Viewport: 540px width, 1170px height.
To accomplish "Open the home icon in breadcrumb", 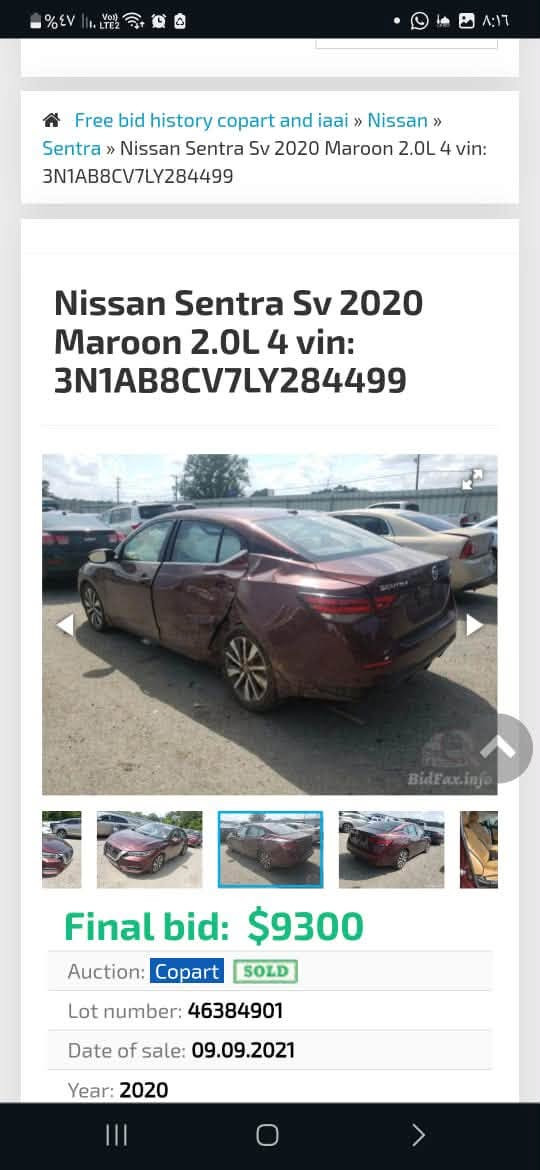I will (51, 120).
